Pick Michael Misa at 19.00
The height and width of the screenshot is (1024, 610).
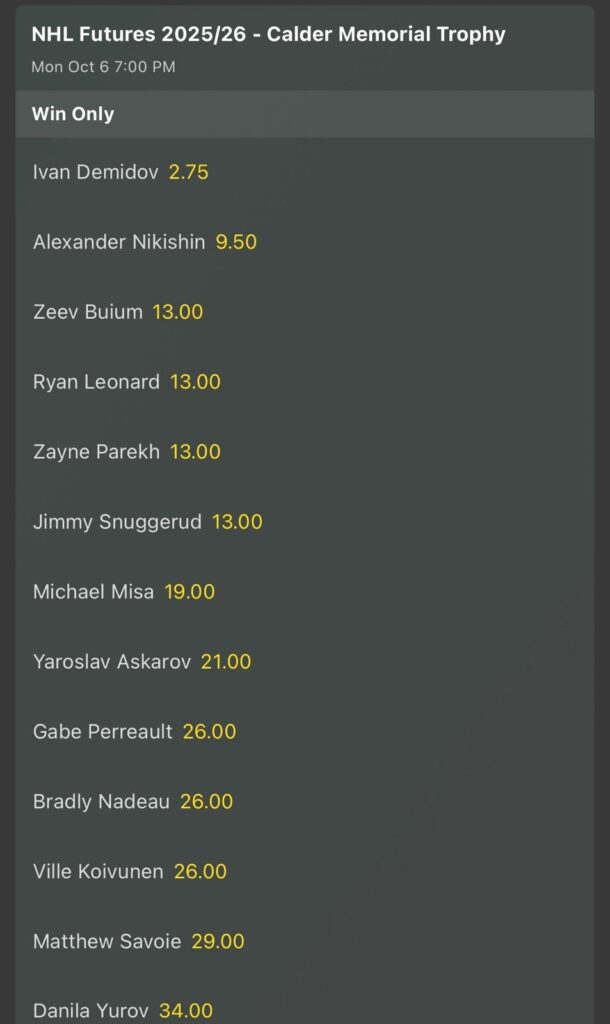pos(124,592)
